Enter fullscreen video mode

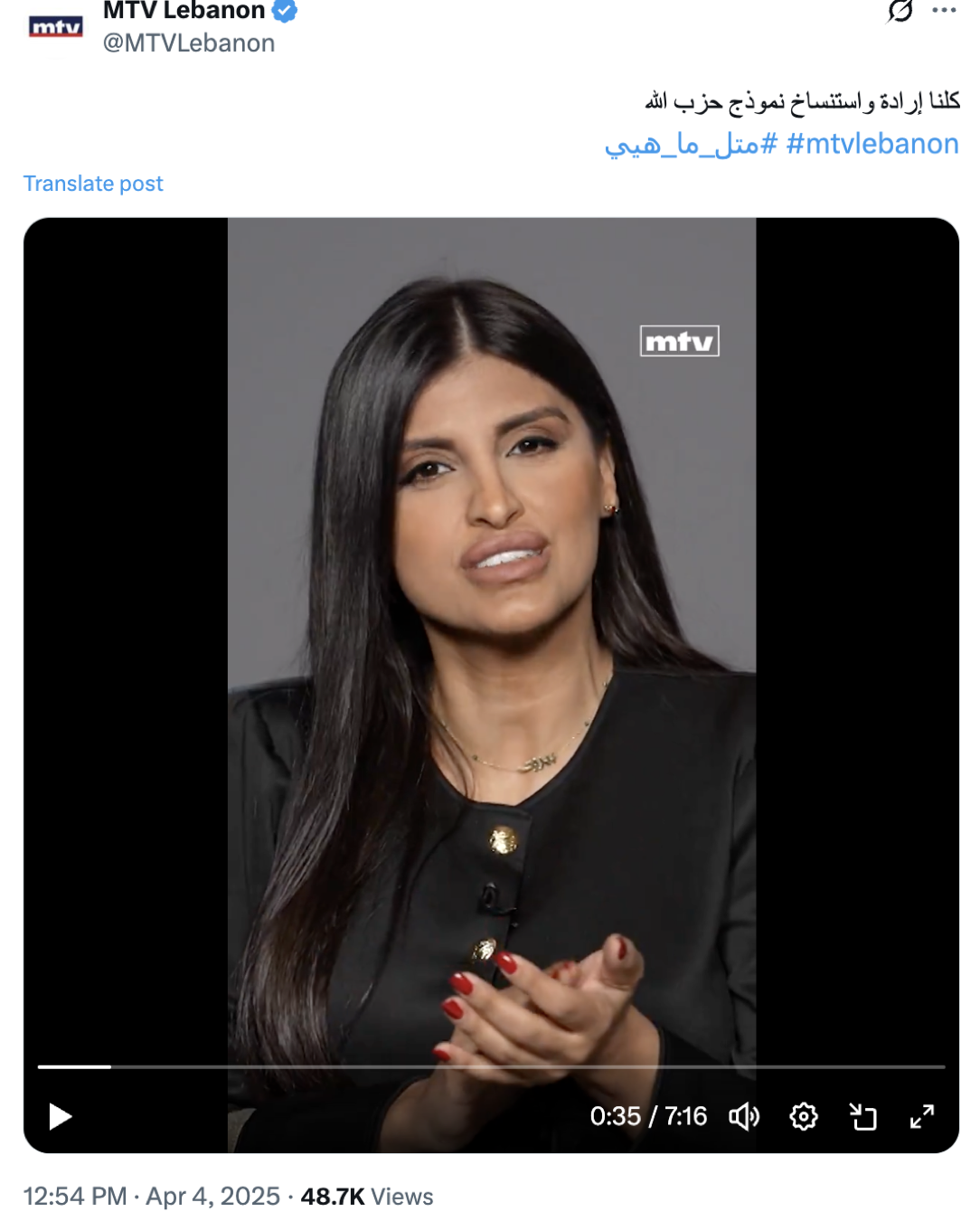[921, 1117]
